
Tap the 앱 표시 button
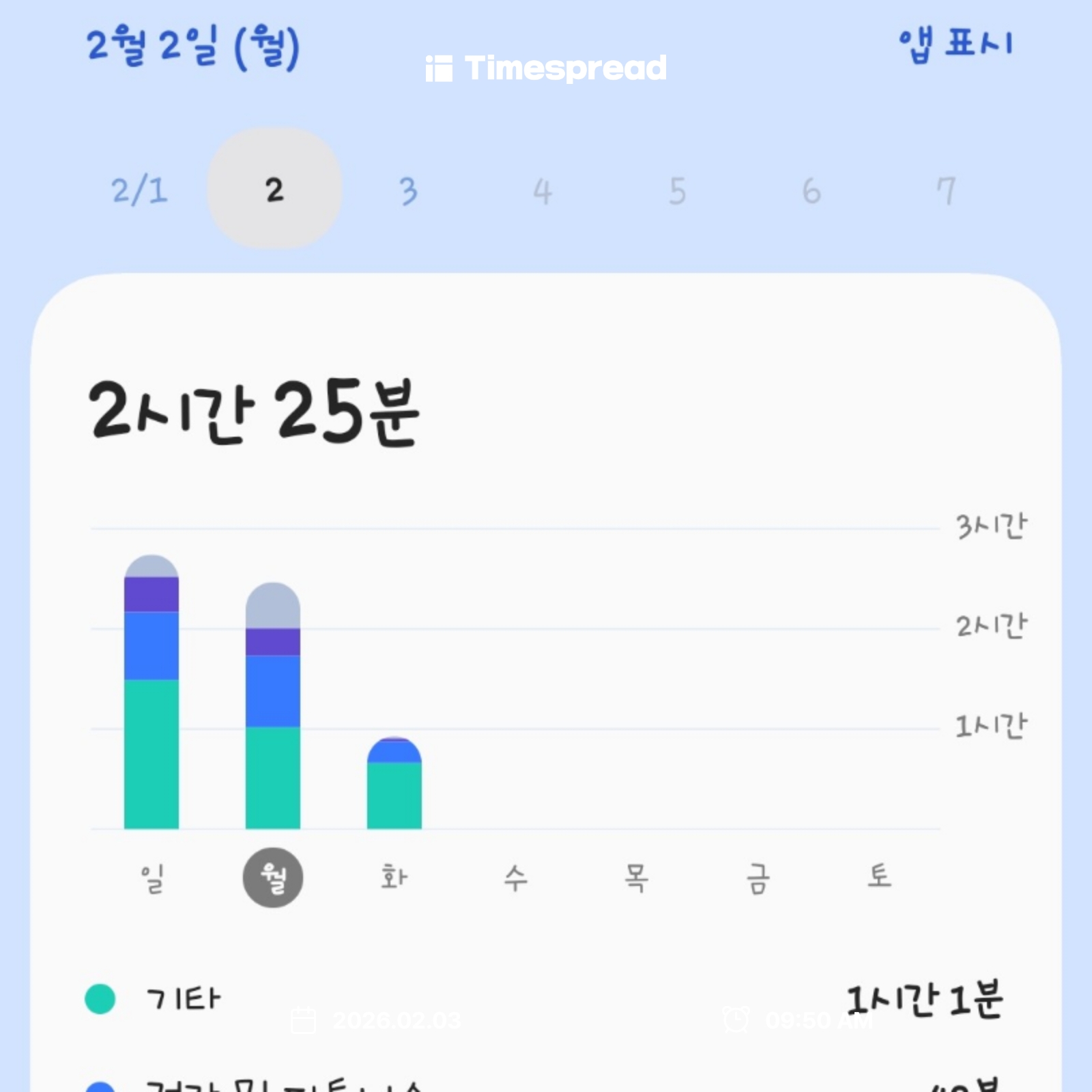[x=955, y=45]
